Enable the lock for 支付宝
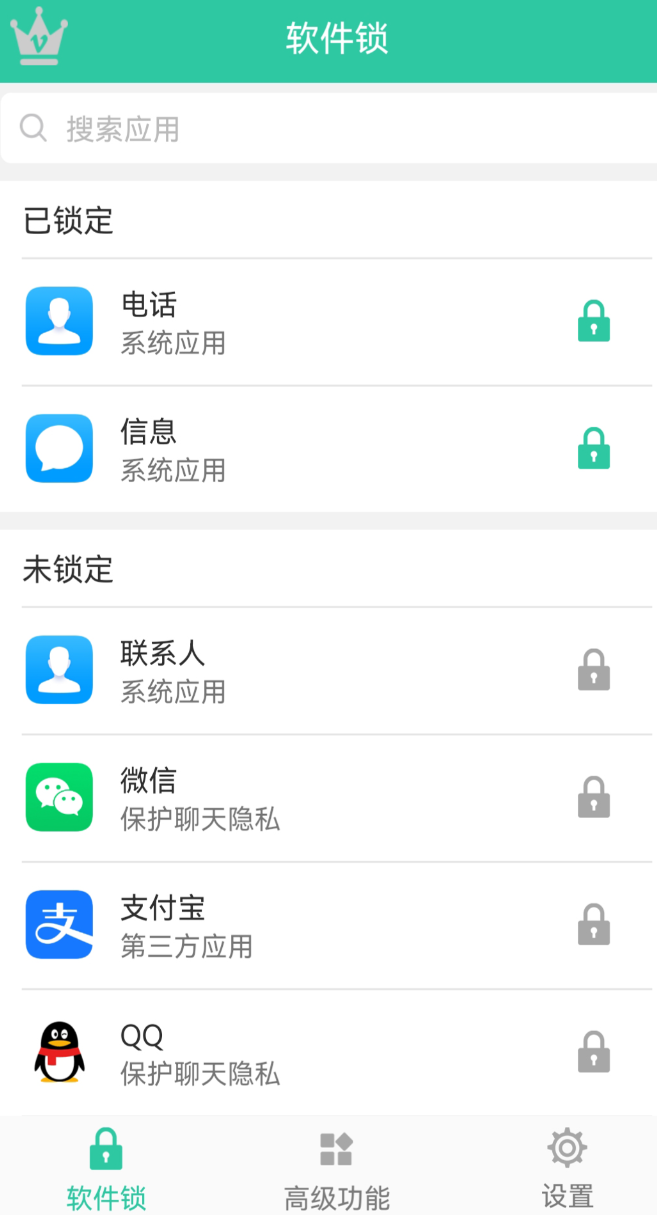 tap(593, 925)
